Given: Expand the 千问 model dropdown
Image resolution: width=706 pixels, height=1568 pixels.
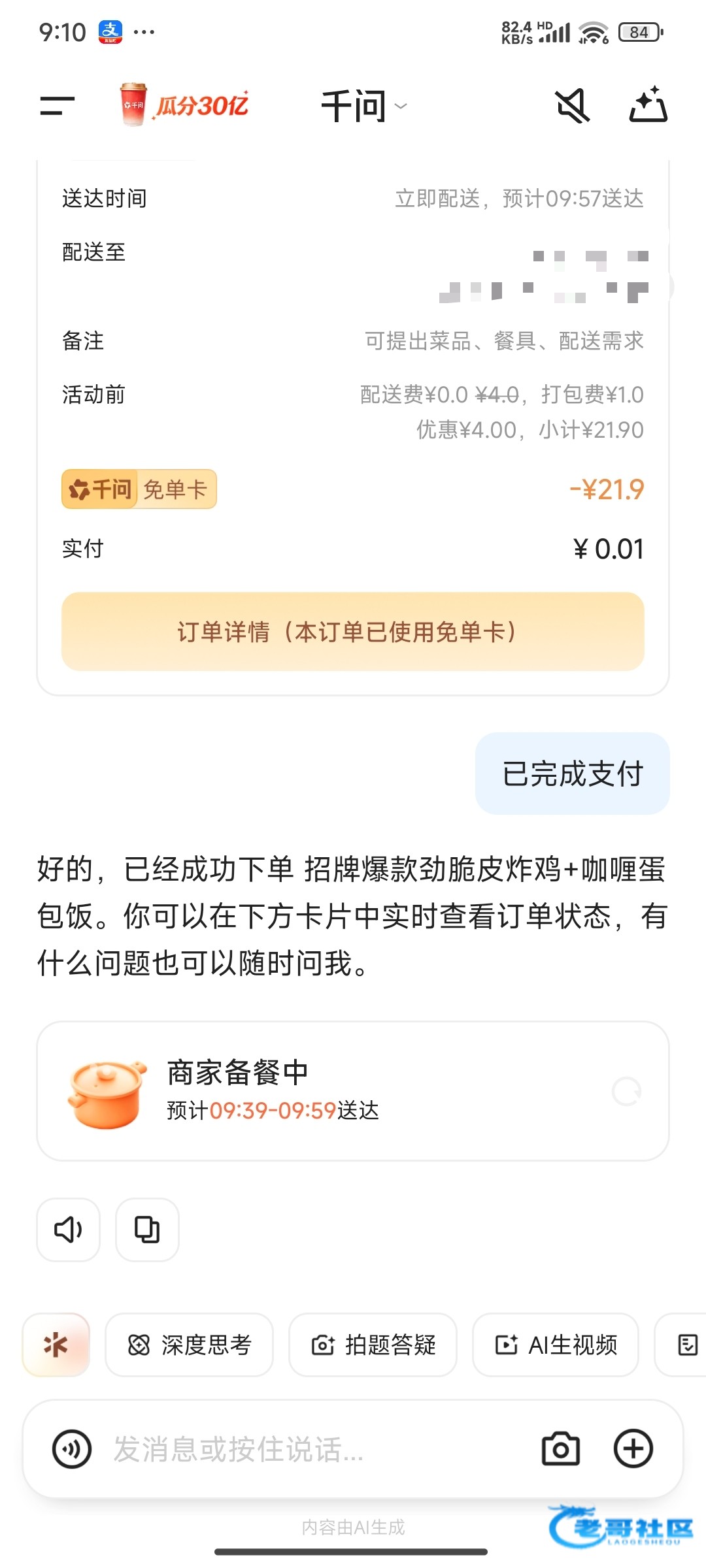Looking at the screenshot, I should 363,106.
